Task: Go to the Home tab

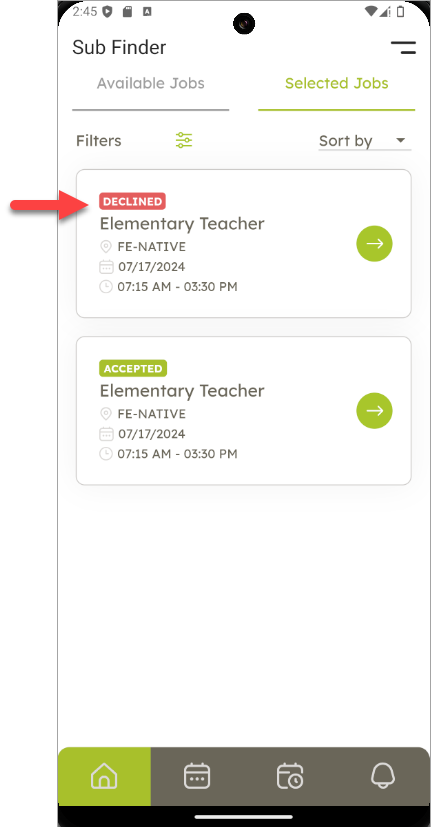Action: pos(104,776)
